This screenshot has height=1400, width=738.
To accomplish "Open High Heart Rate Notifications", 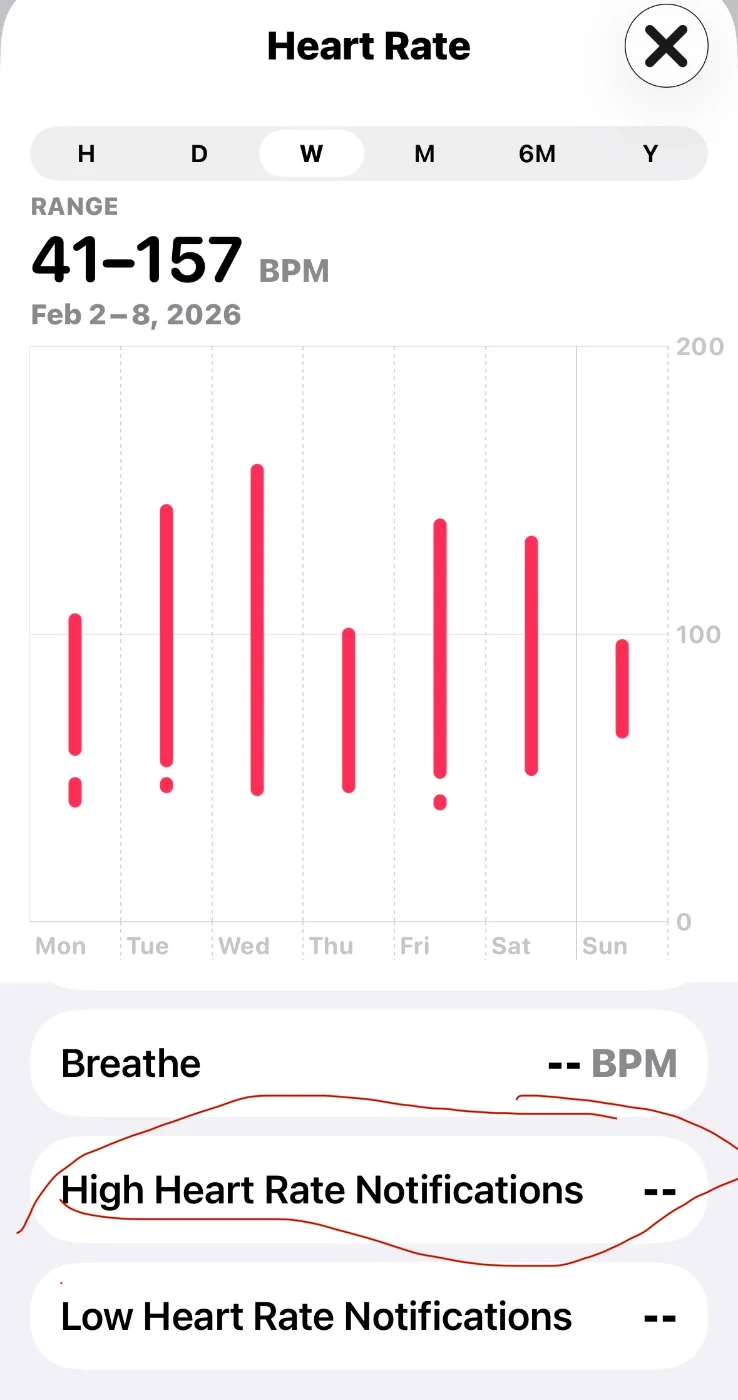I will 368,1190.
